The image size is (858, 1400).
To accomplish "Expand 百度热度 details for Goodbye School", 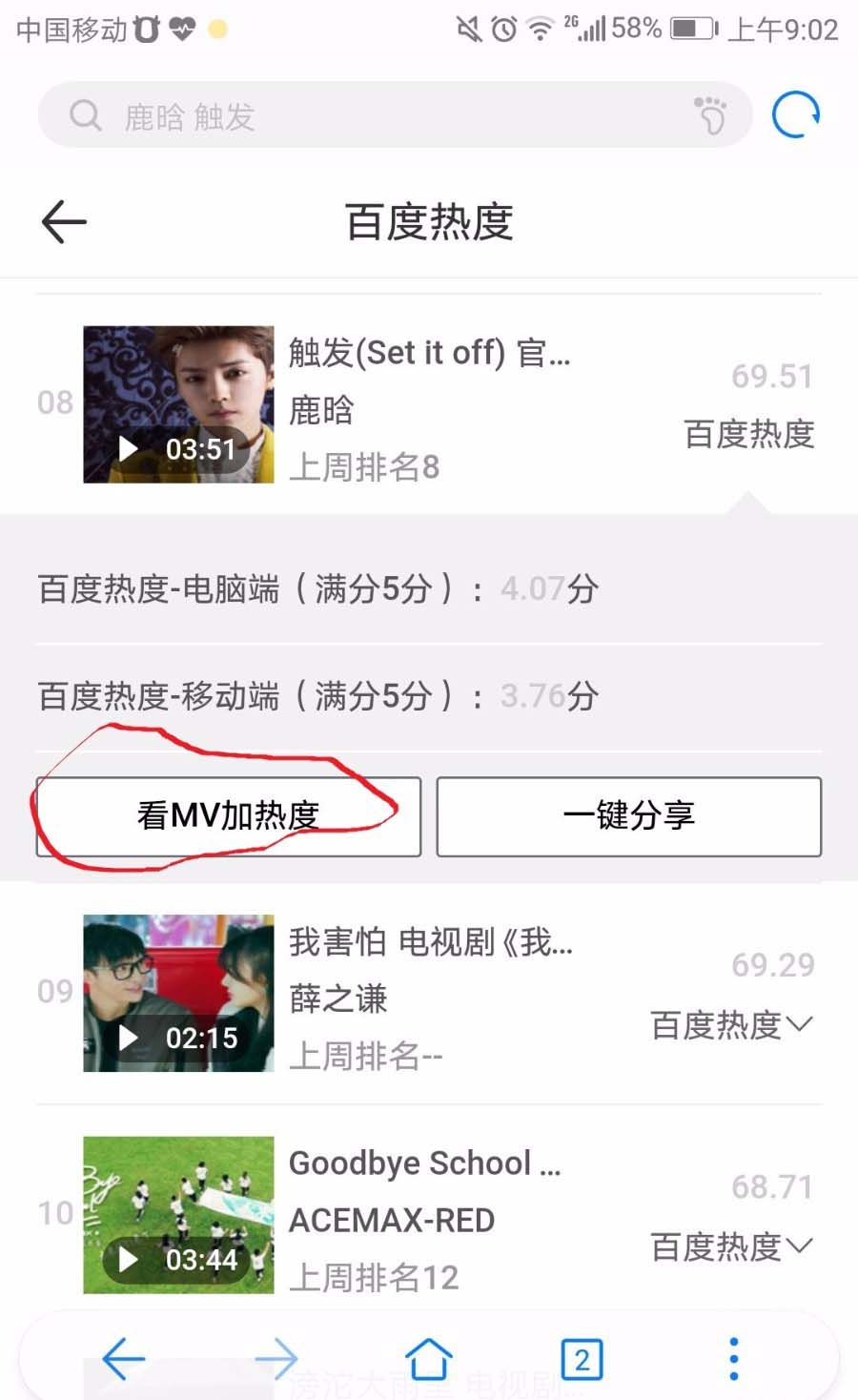I will click(731, 1246).
